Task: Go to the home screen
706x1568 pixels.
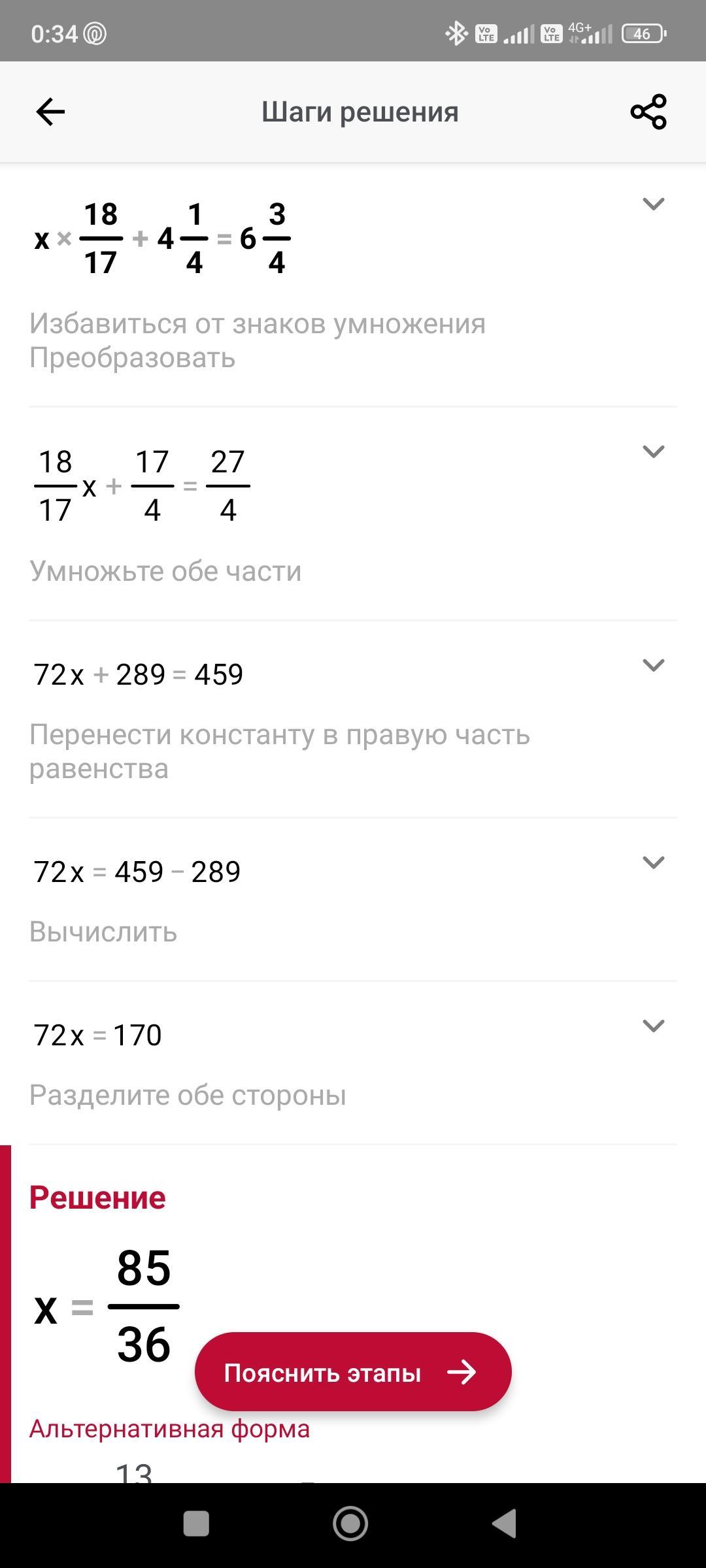Action: pyautogui.click(x=350, y=1524)
